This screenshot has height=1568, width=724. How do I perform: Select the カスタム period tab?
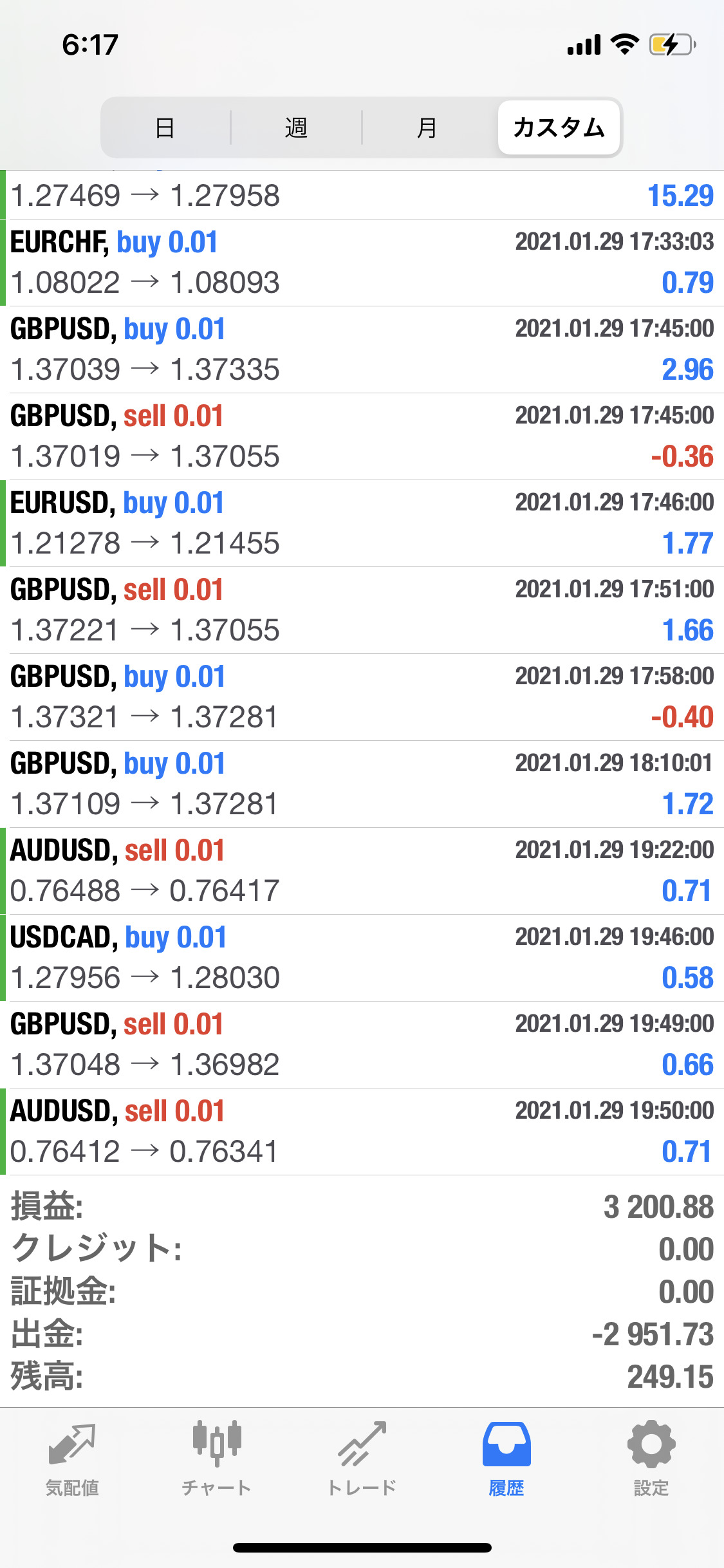(559, 127)
